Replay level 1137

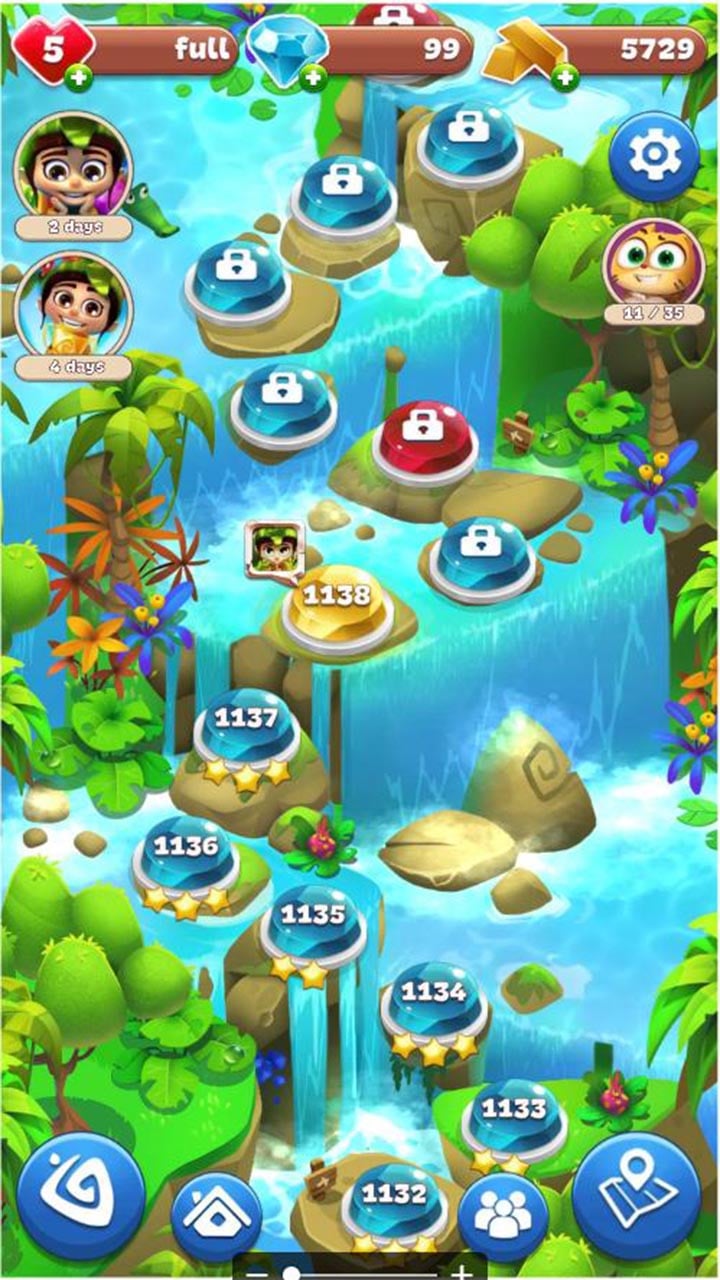(x=246, y=724)
